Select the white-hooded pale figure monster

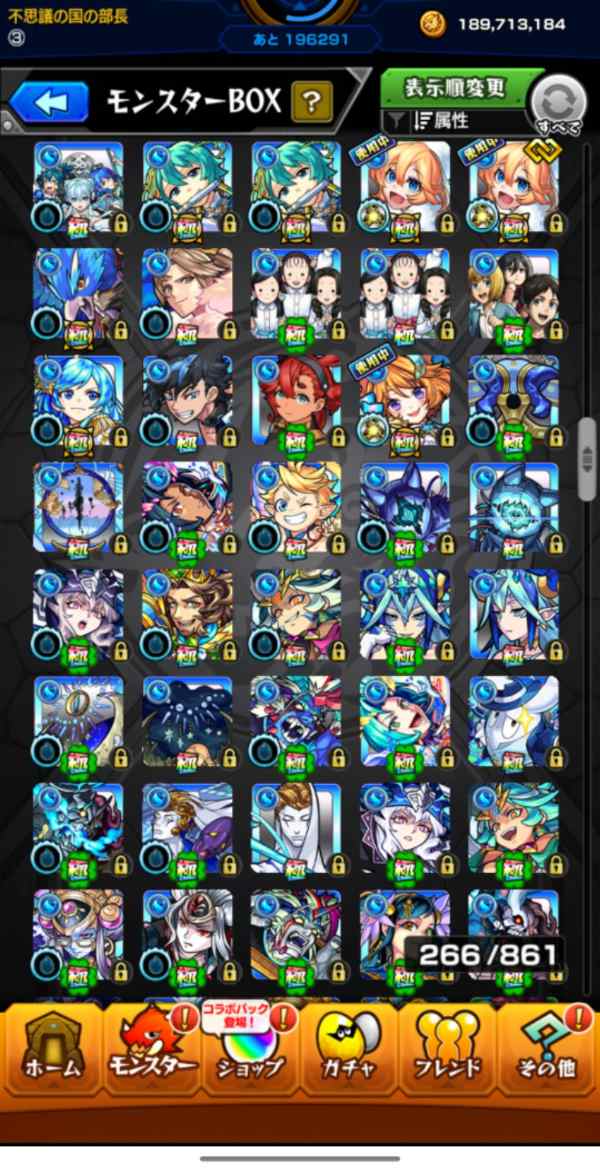coord(296,829)
